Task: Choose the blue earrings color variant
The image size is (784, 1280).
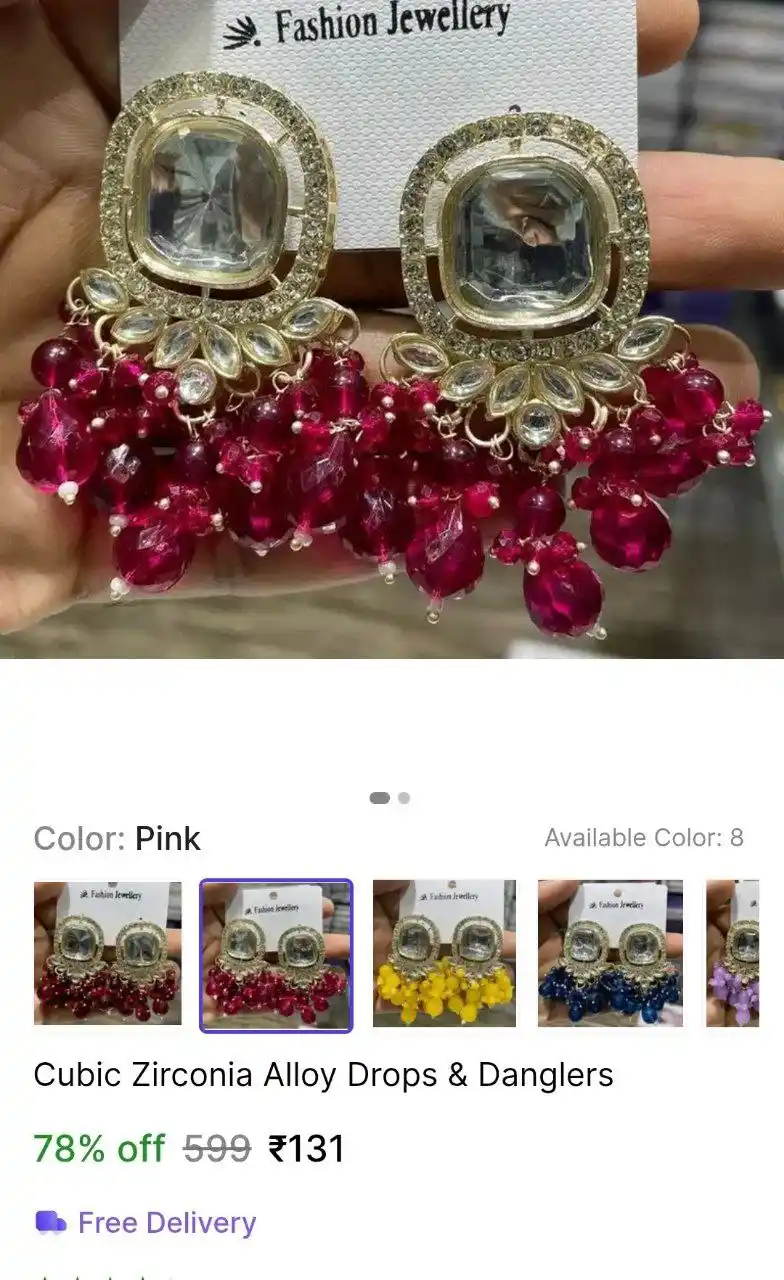Action: [610, 953]
